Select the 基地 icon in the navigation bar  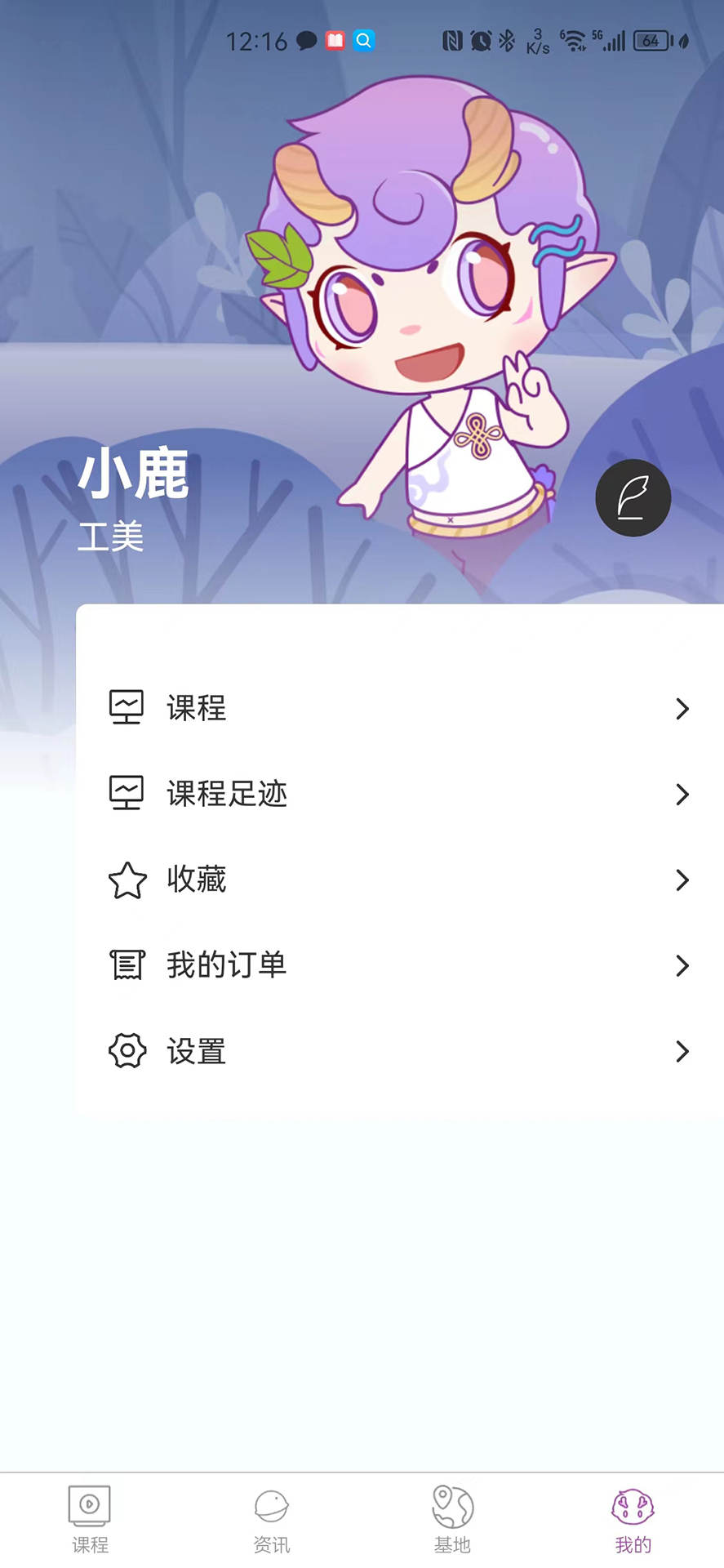pos(451,1507)
